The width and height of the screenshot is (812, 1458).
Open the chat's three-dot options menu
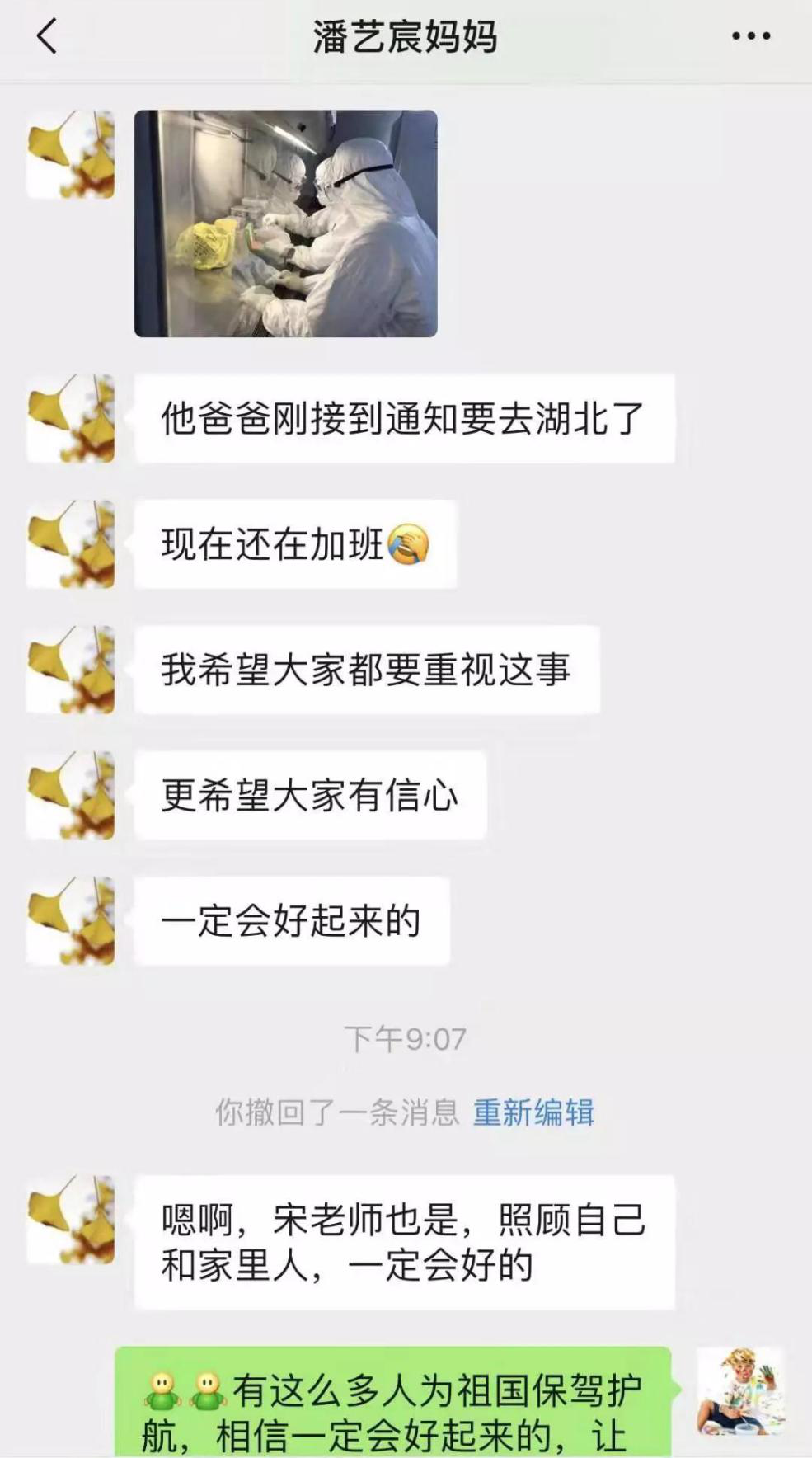[x=751, y=37]
